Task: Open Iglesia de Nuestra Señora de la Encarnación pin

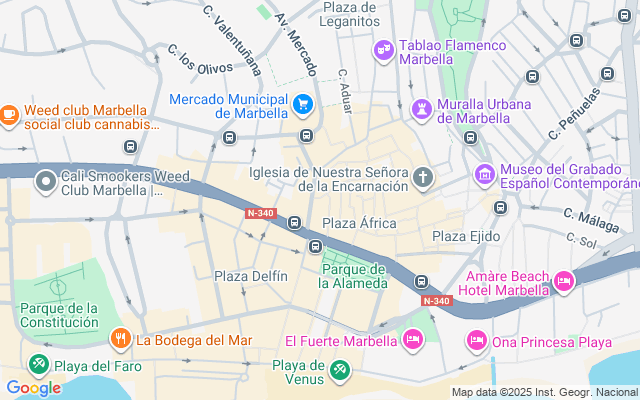Action: 423,180
